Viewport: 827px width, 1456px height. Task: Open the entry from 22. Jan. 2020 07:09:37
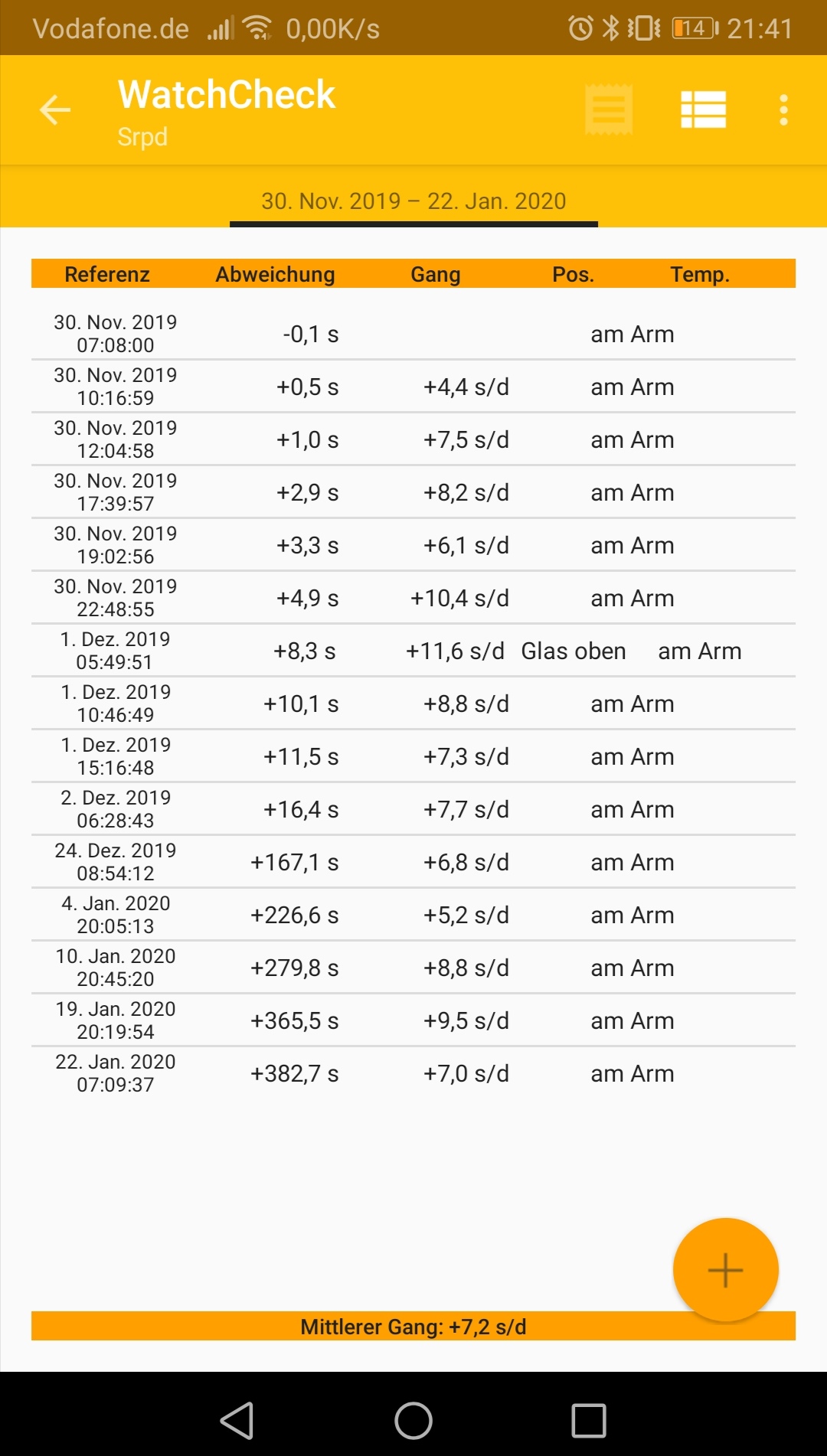(x=413, y=1073)
